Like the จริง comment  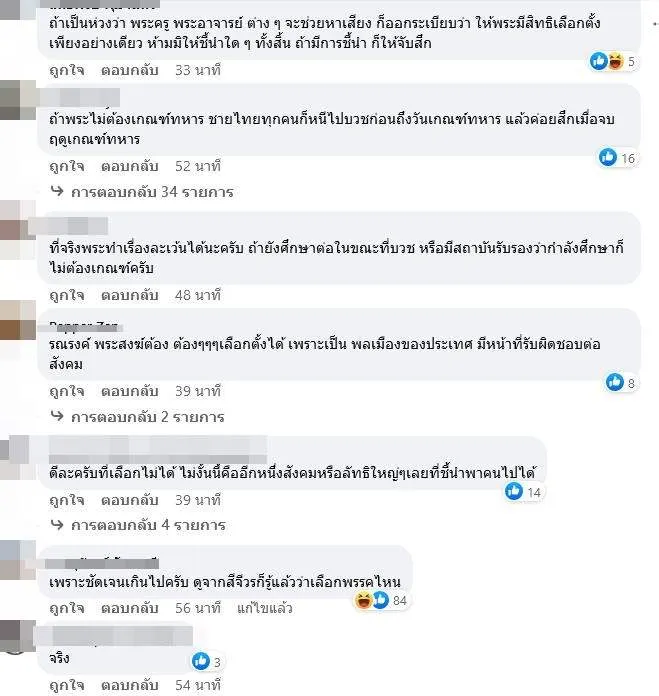pos(66,684)
